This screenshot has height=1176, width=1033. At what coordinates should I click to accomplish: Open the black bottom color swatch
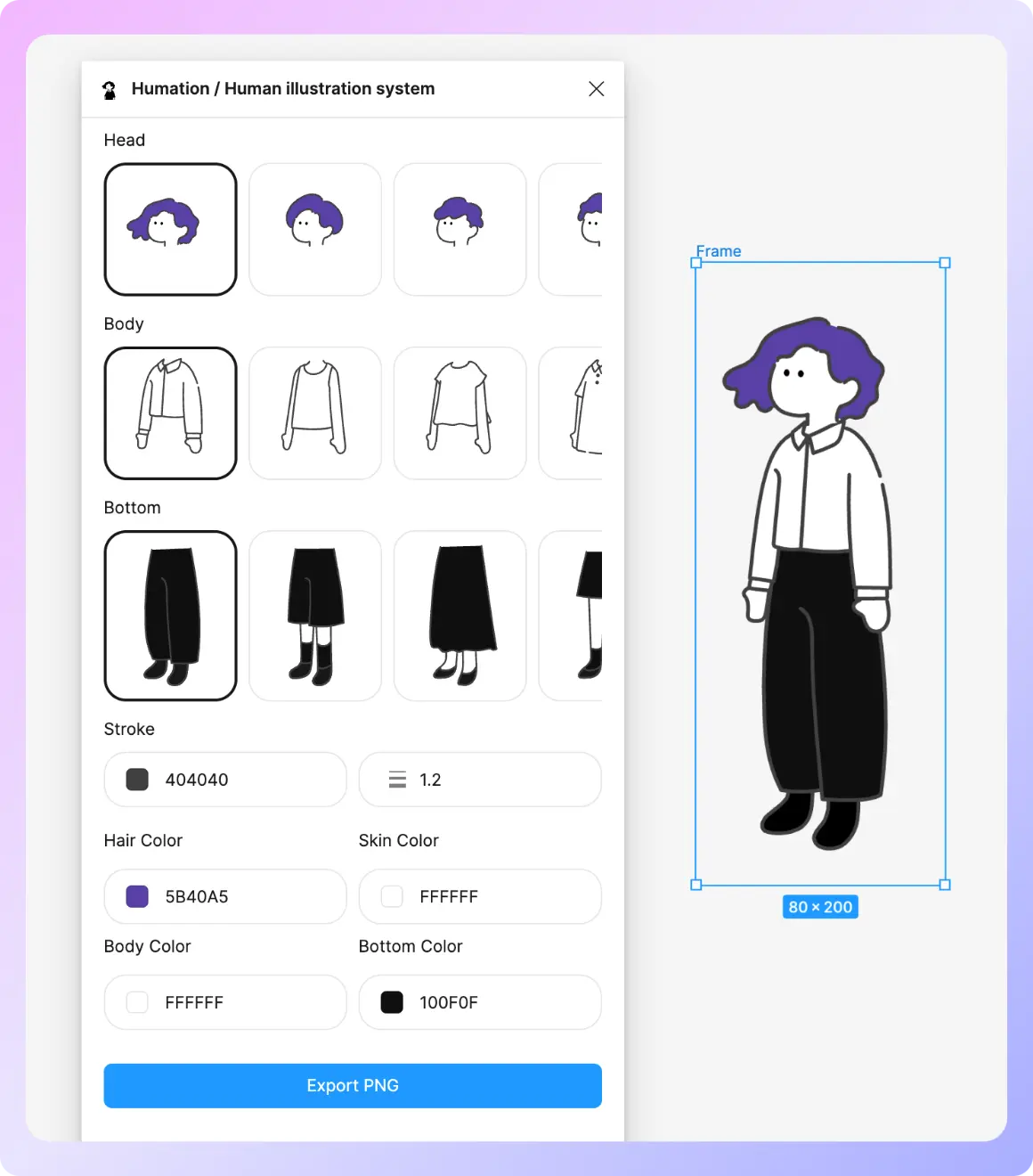pos(392,1002)
